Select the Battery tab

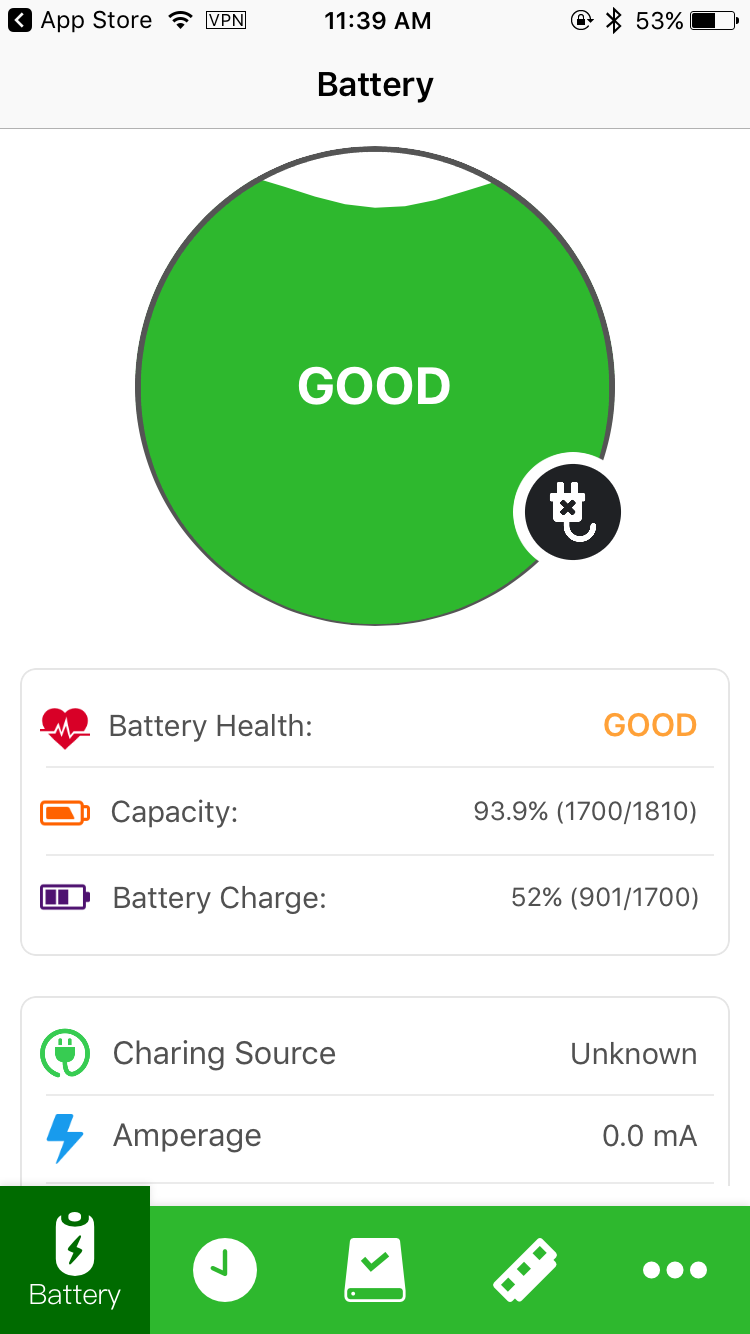(x=75, y=1260)
